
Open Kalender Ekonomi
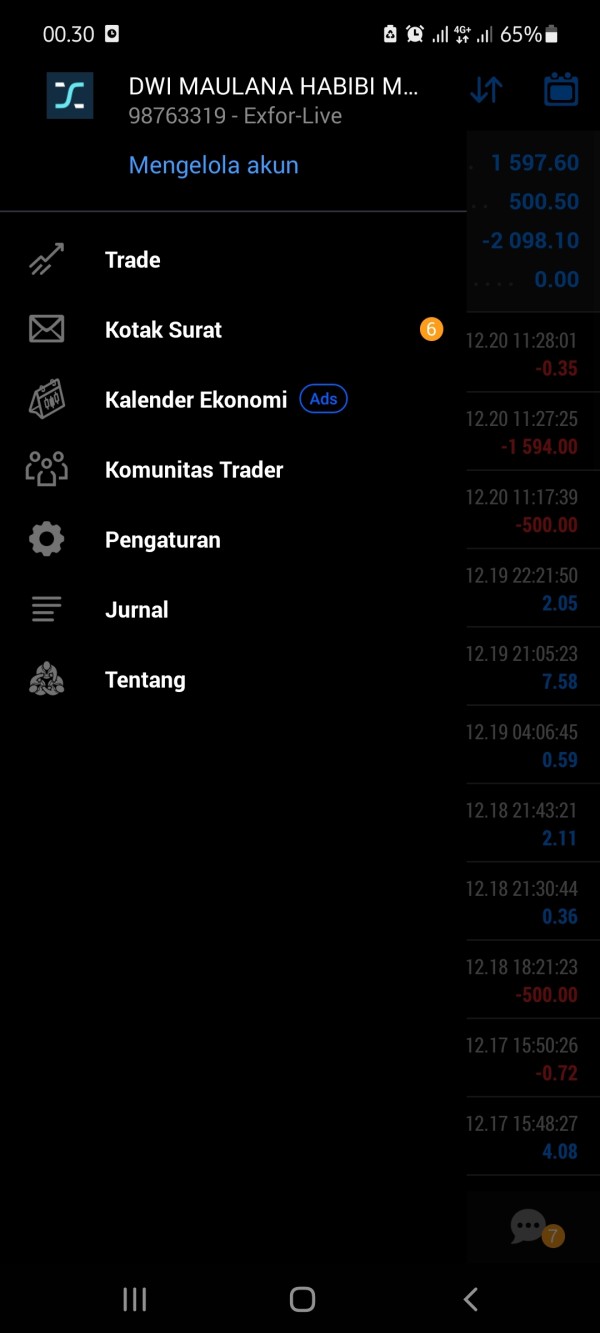(x=233, y=400)
